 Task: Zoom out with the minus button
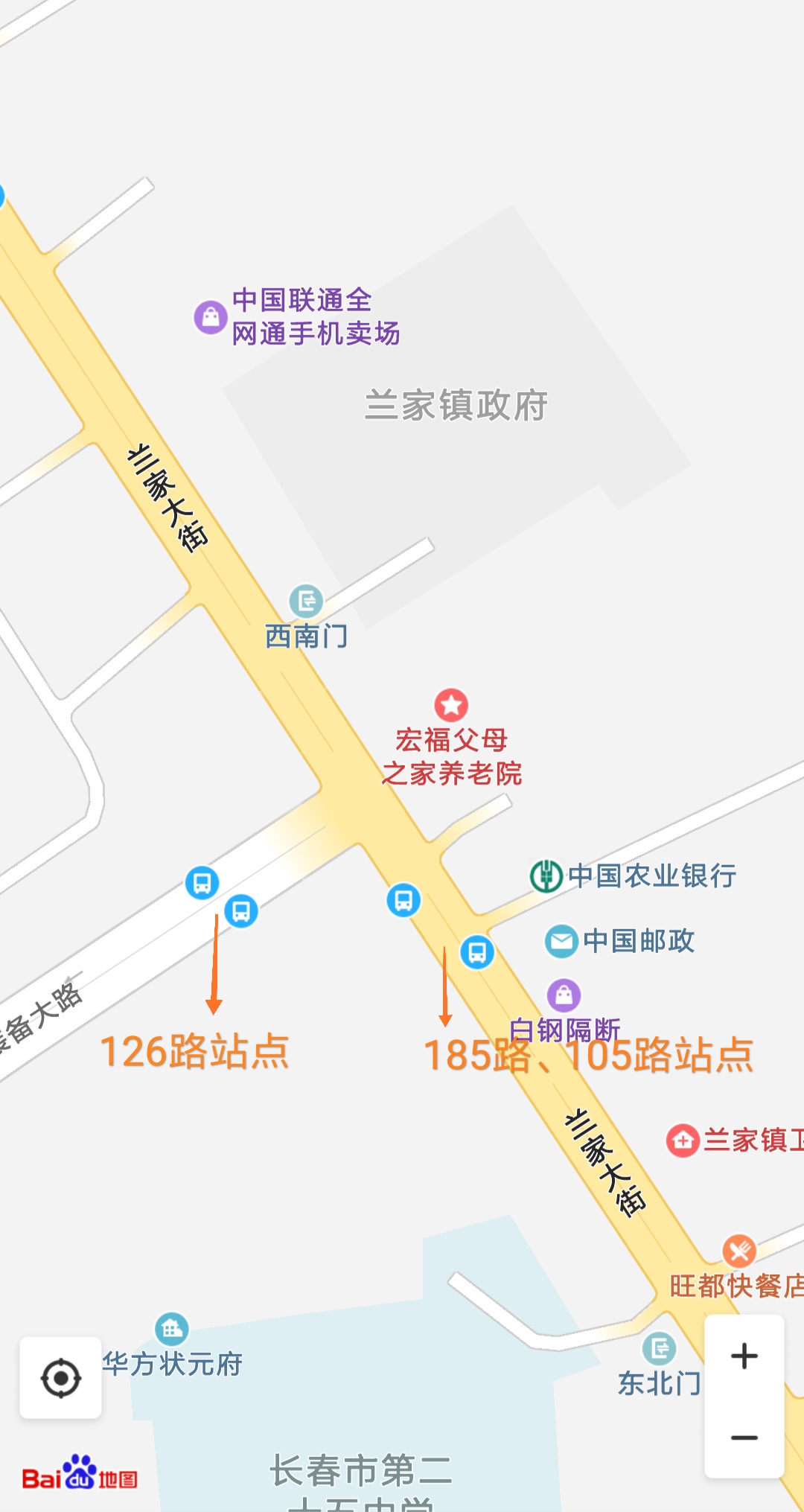pos(744,1438)
